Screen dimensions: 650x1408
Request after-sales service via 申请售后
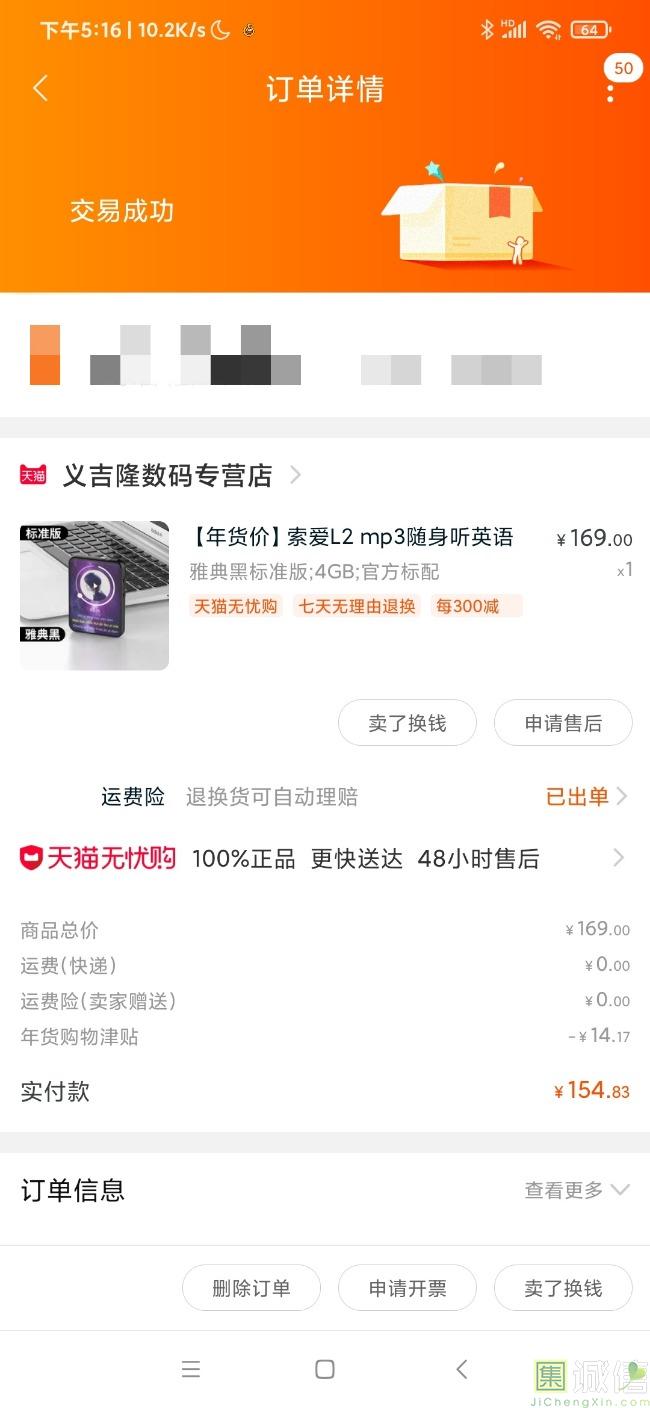pos(563,723)
